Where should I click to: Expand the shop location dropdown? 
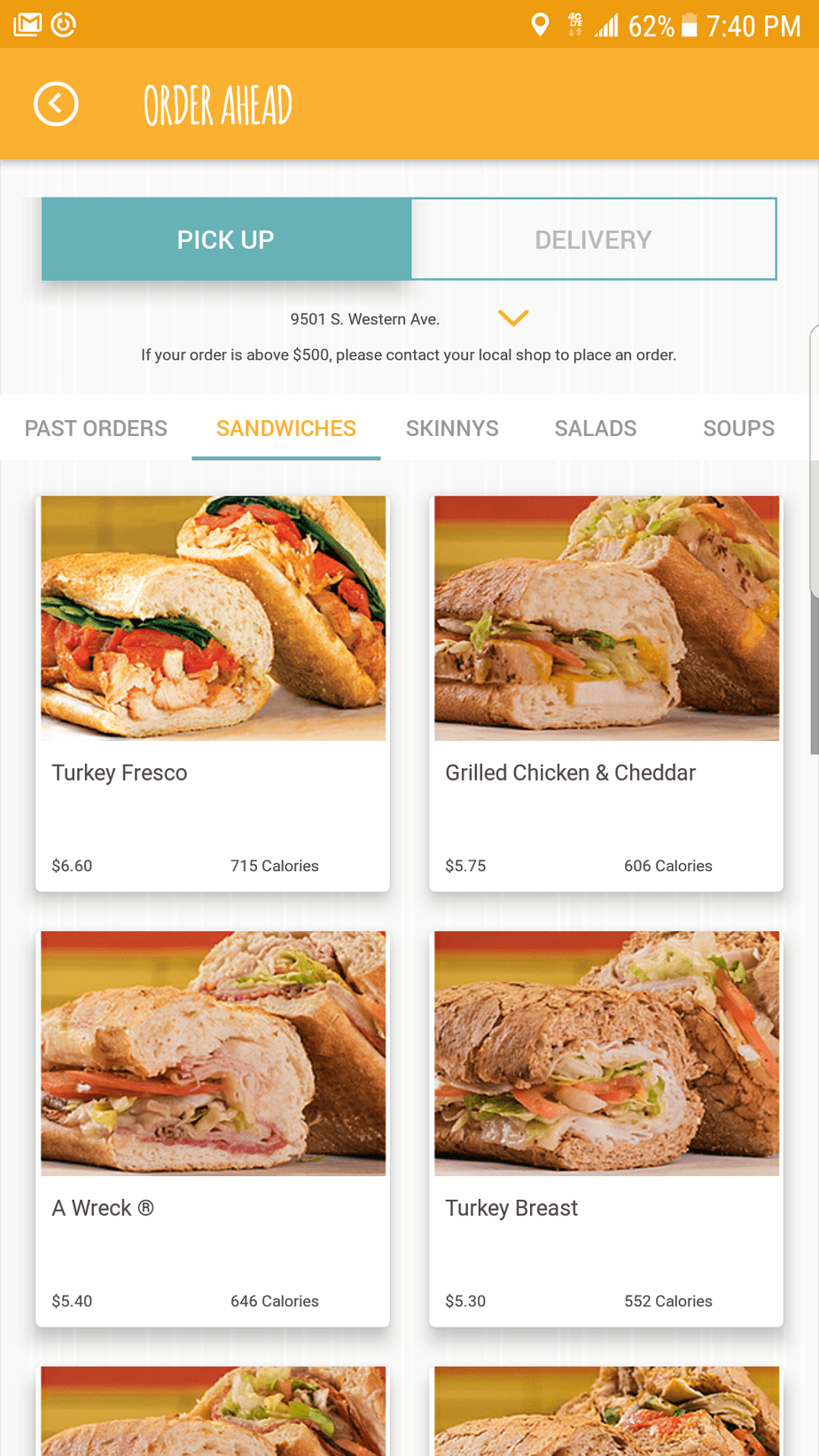[512, 318]
